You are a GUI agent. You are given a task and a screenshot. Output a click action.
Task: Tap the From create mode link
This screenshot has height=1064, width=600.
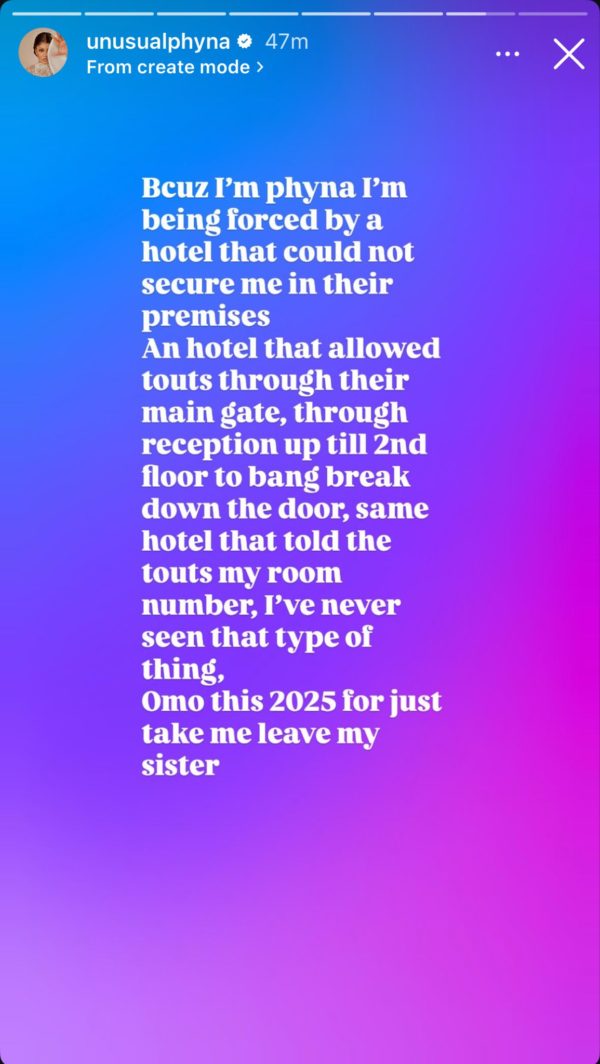click(175, 67)
